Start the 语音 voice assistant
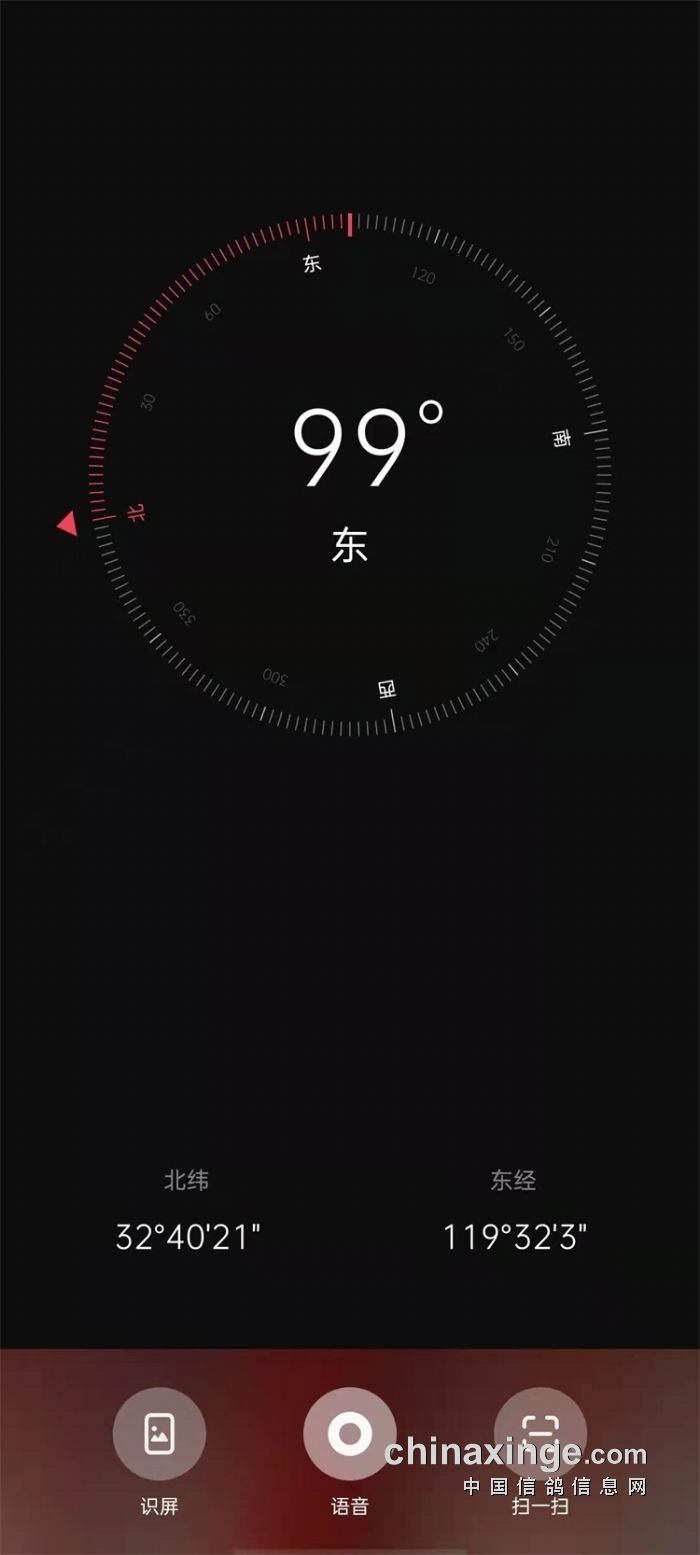The height and width of the screenshot is (1555, 700). pos(349,1433)
